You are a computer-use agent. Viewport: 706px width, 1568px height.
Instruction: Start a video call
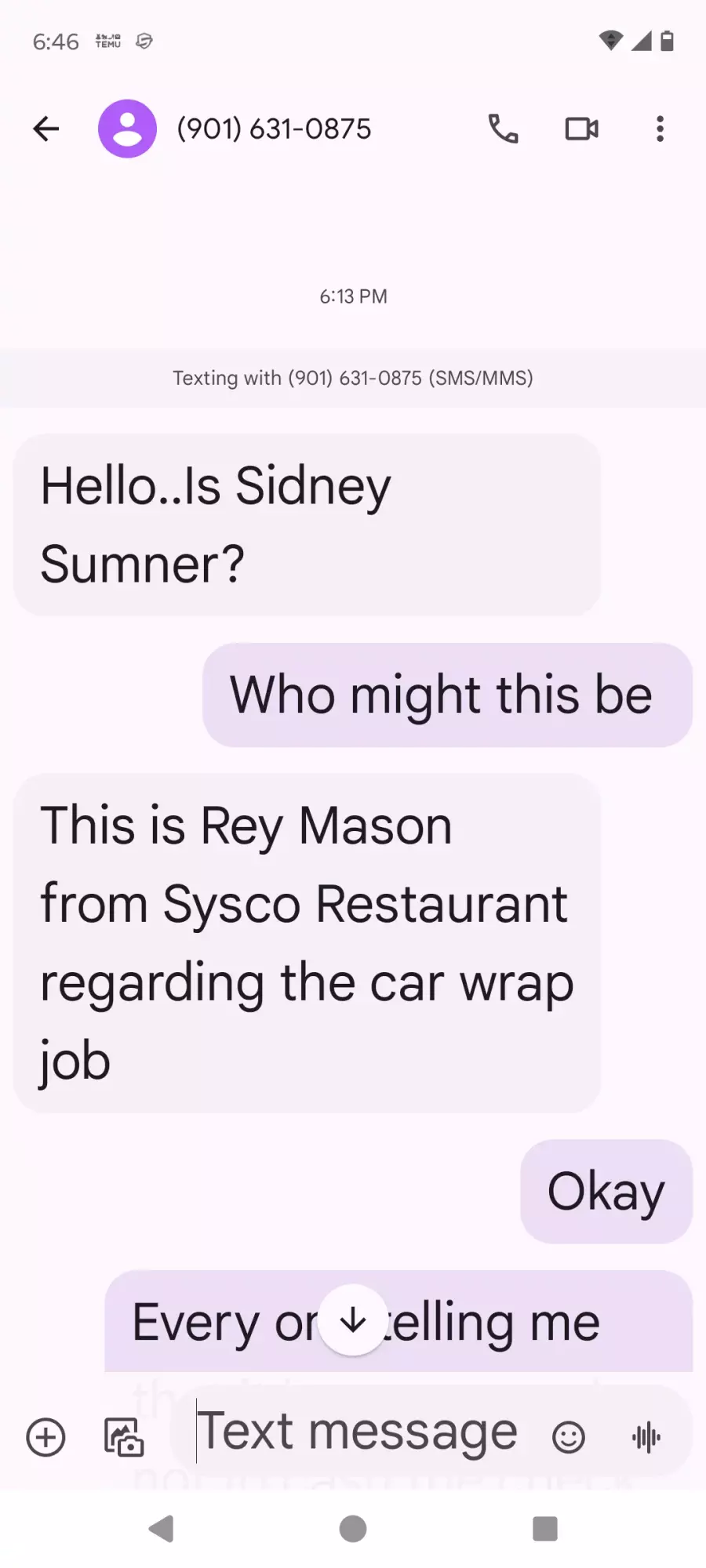point(582,129)
